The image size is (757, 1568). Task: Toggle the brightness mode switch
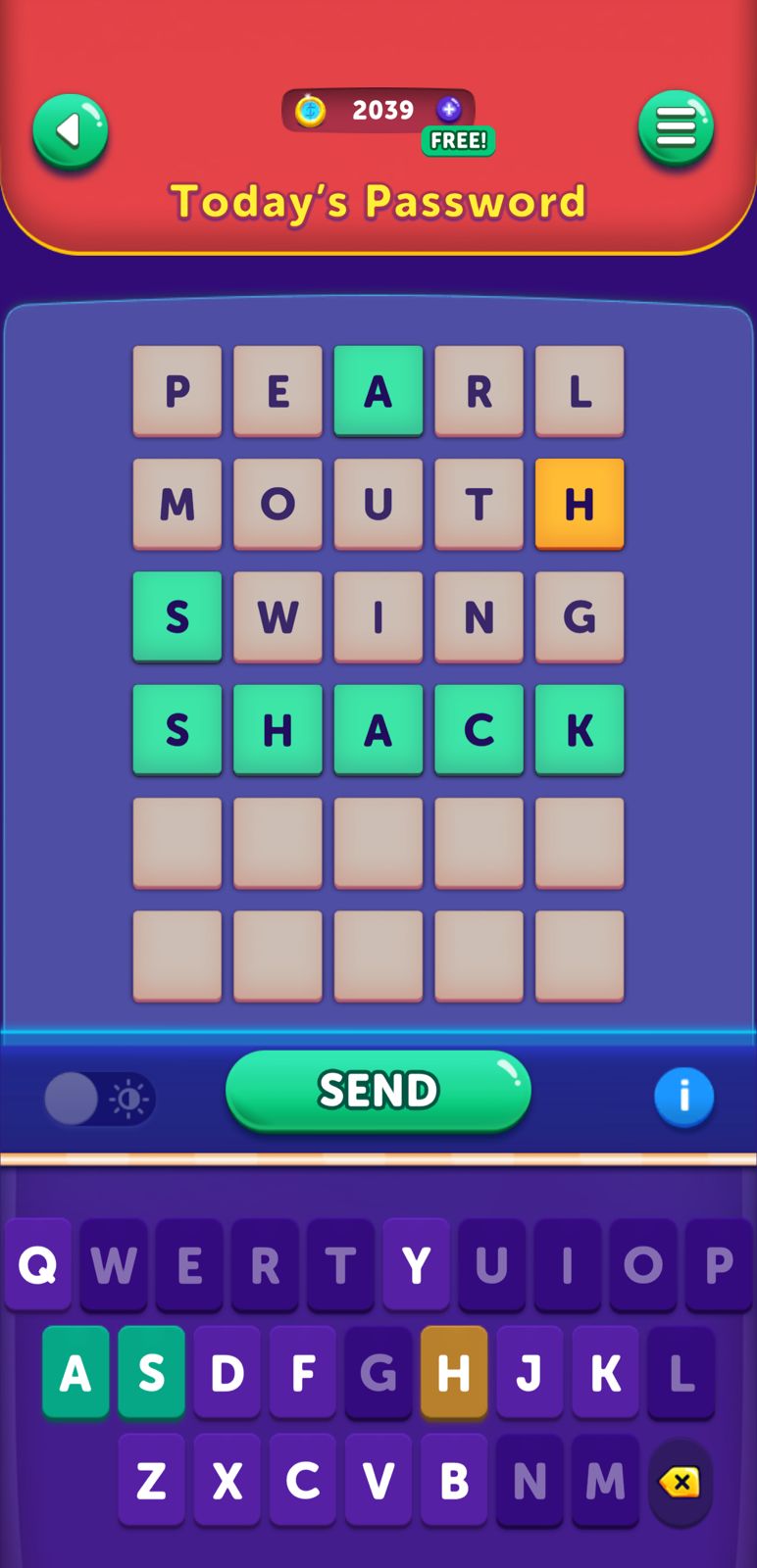(99, 1099)
